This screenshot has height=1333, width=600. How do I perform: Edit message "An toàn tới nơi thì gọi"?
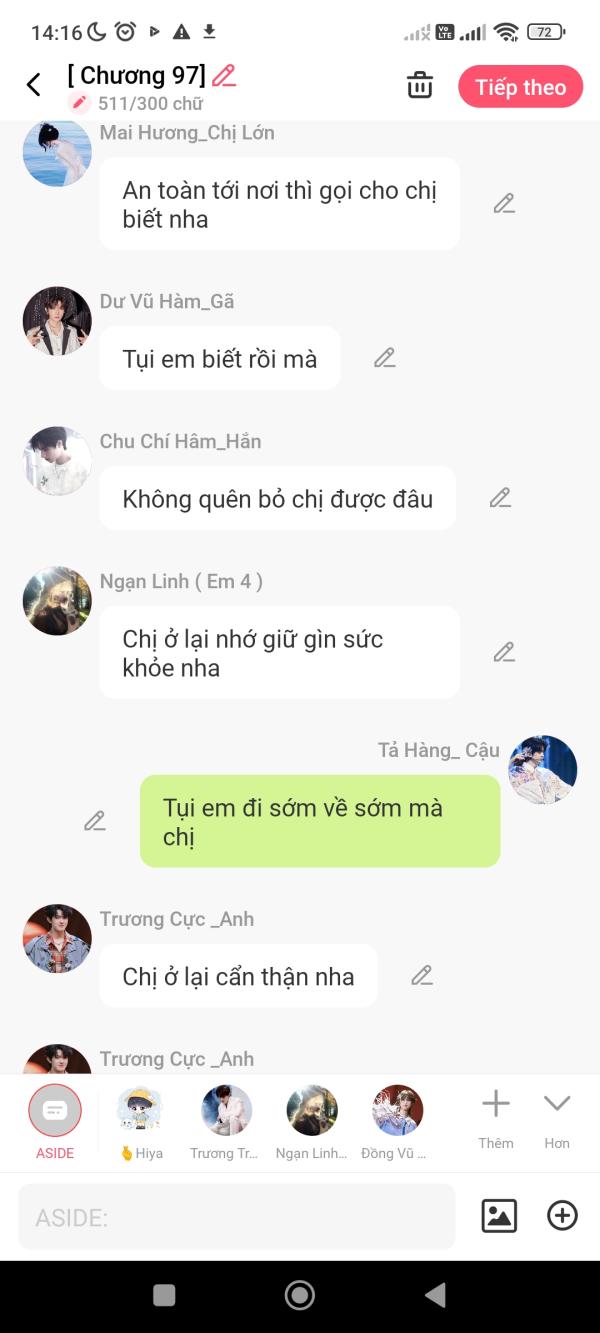(x=504, y=204)
